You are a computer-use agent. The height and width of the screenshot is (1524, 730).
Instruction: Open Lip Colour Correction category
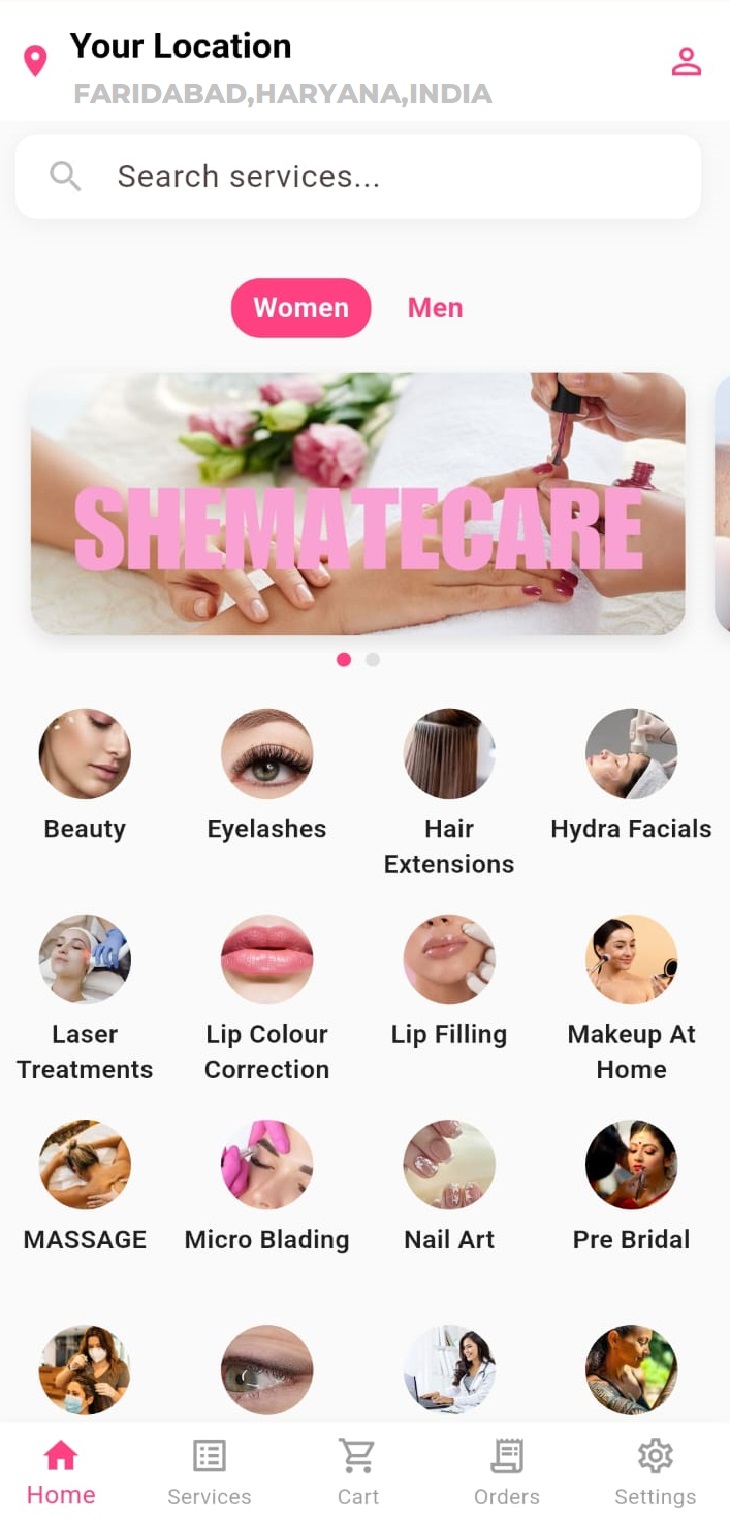[x=267, y=999]
